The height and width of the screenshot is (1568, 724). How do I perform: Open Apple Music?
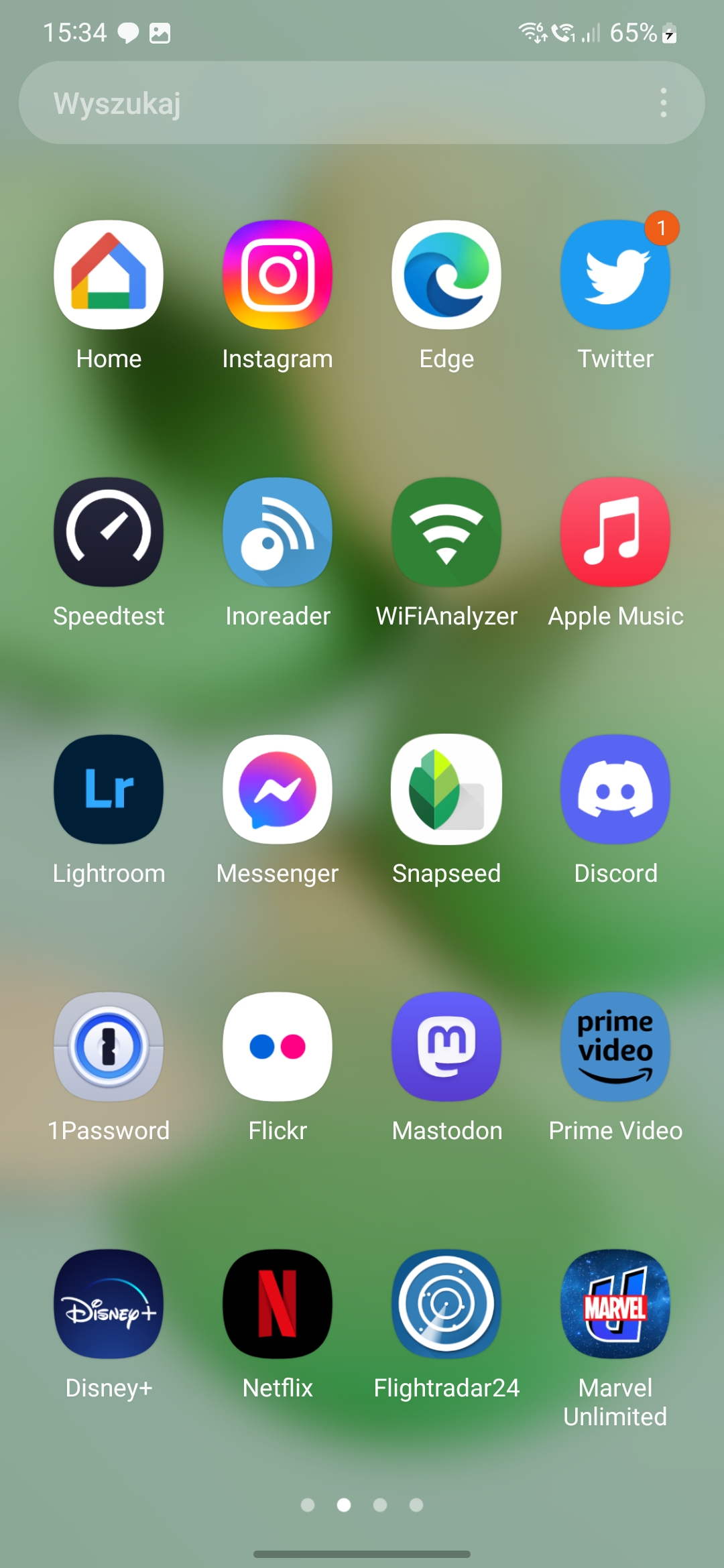[615, 532]
